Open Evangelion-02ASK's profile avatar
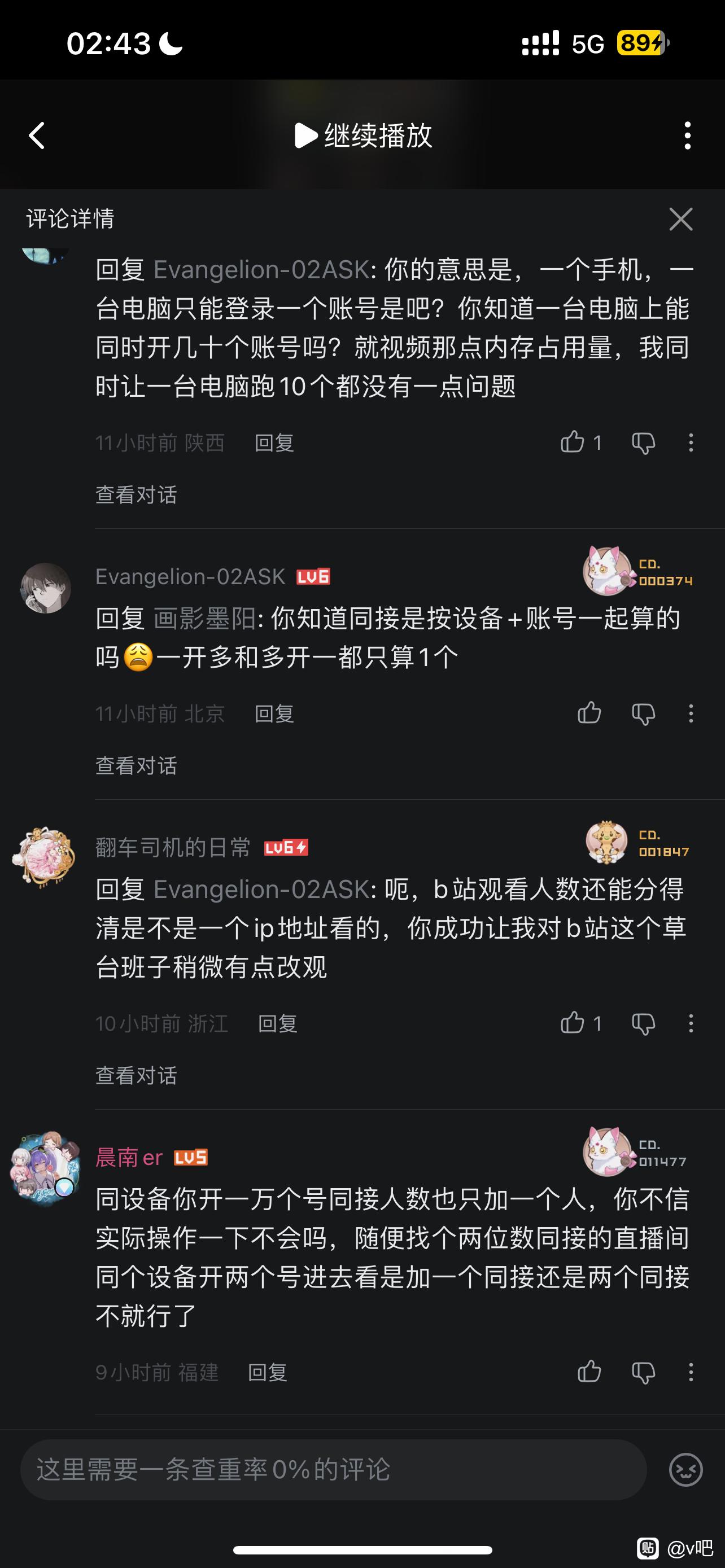The width and height of the screenshot is (725, 1568). click(x=46, y=588)
